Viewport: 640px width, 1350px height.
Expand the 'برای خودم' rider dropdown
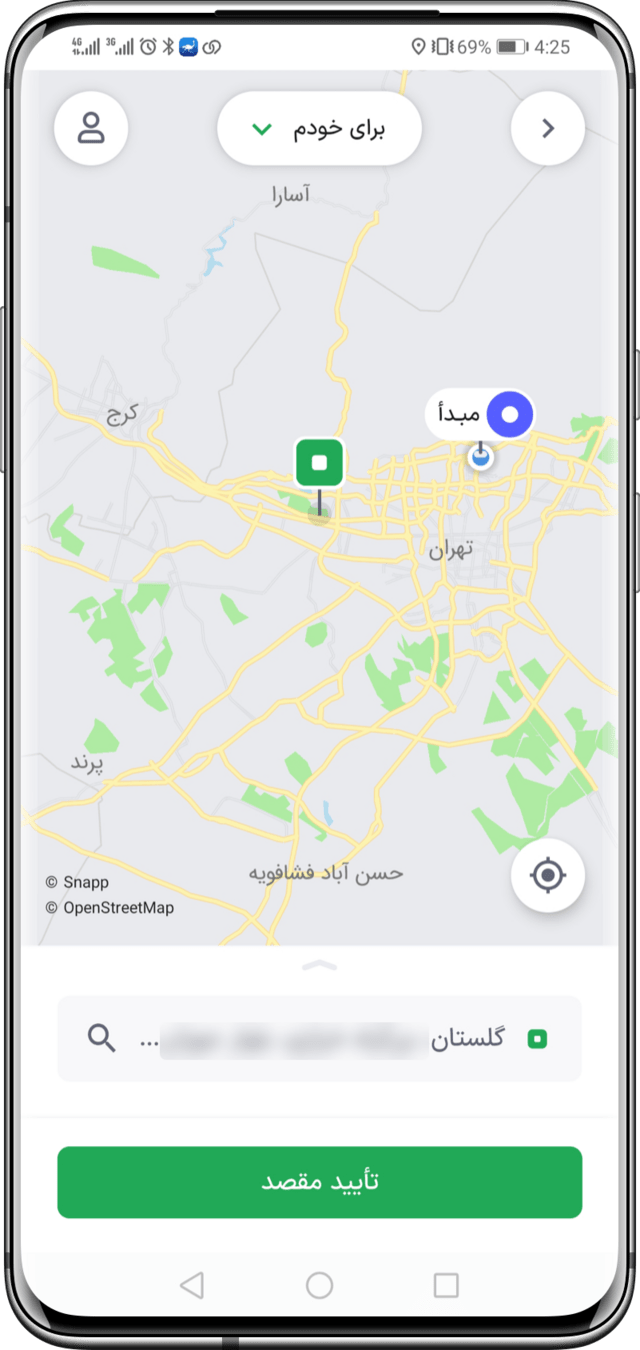pos(319,129)
